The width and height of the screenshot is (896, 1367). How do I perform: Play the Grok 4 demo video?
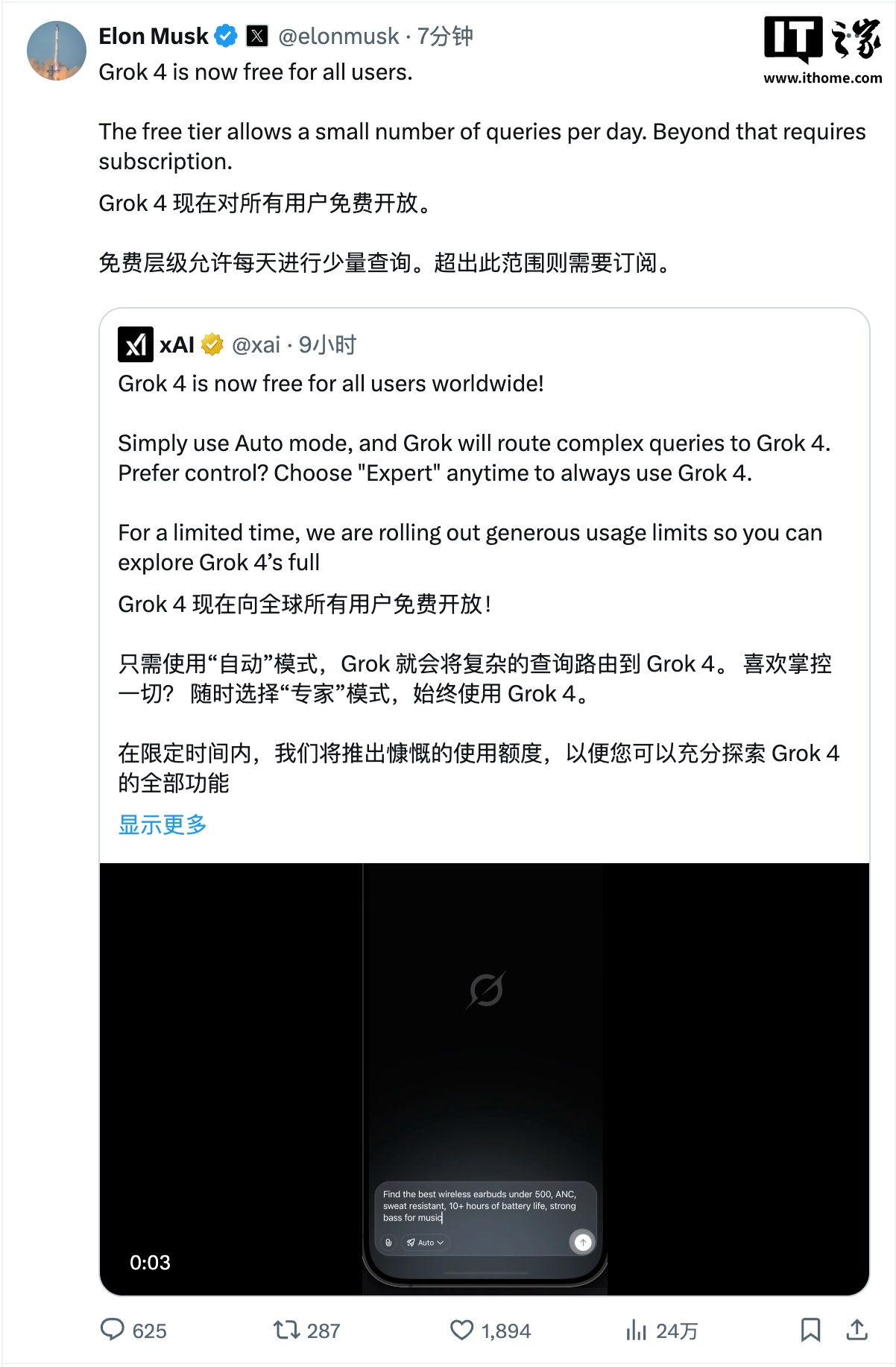click(x=485, y=1078)
